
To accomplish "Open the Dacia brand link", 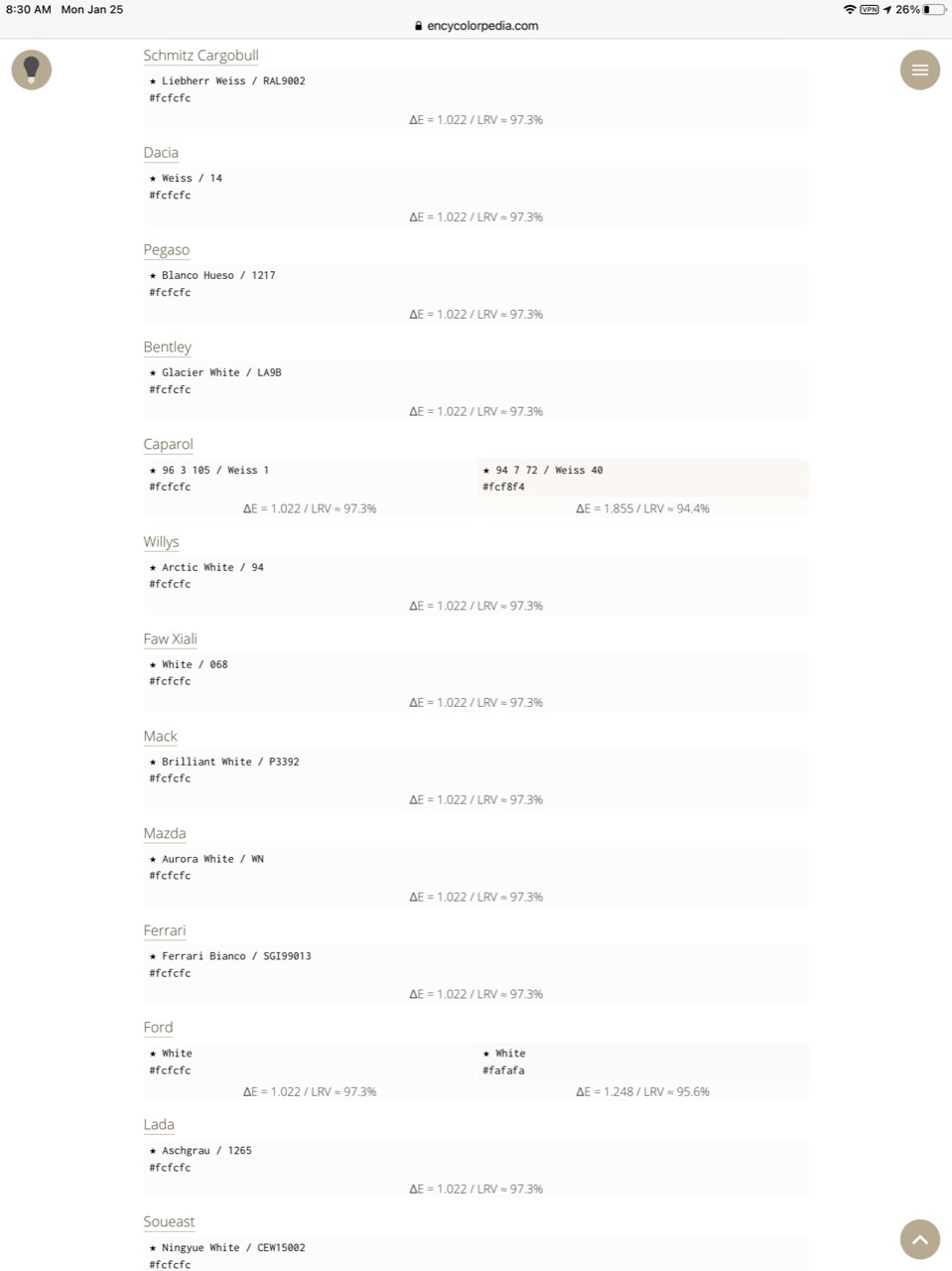I will pyautogui.click(x=161, y=153).
